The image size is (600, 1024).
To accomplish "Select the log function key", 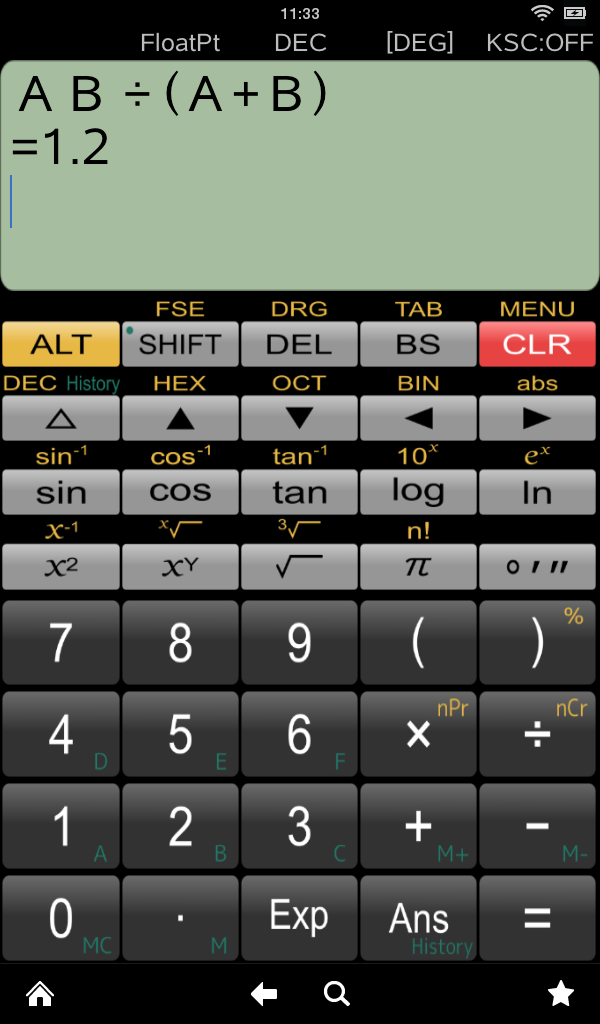I will pos(418,492).
